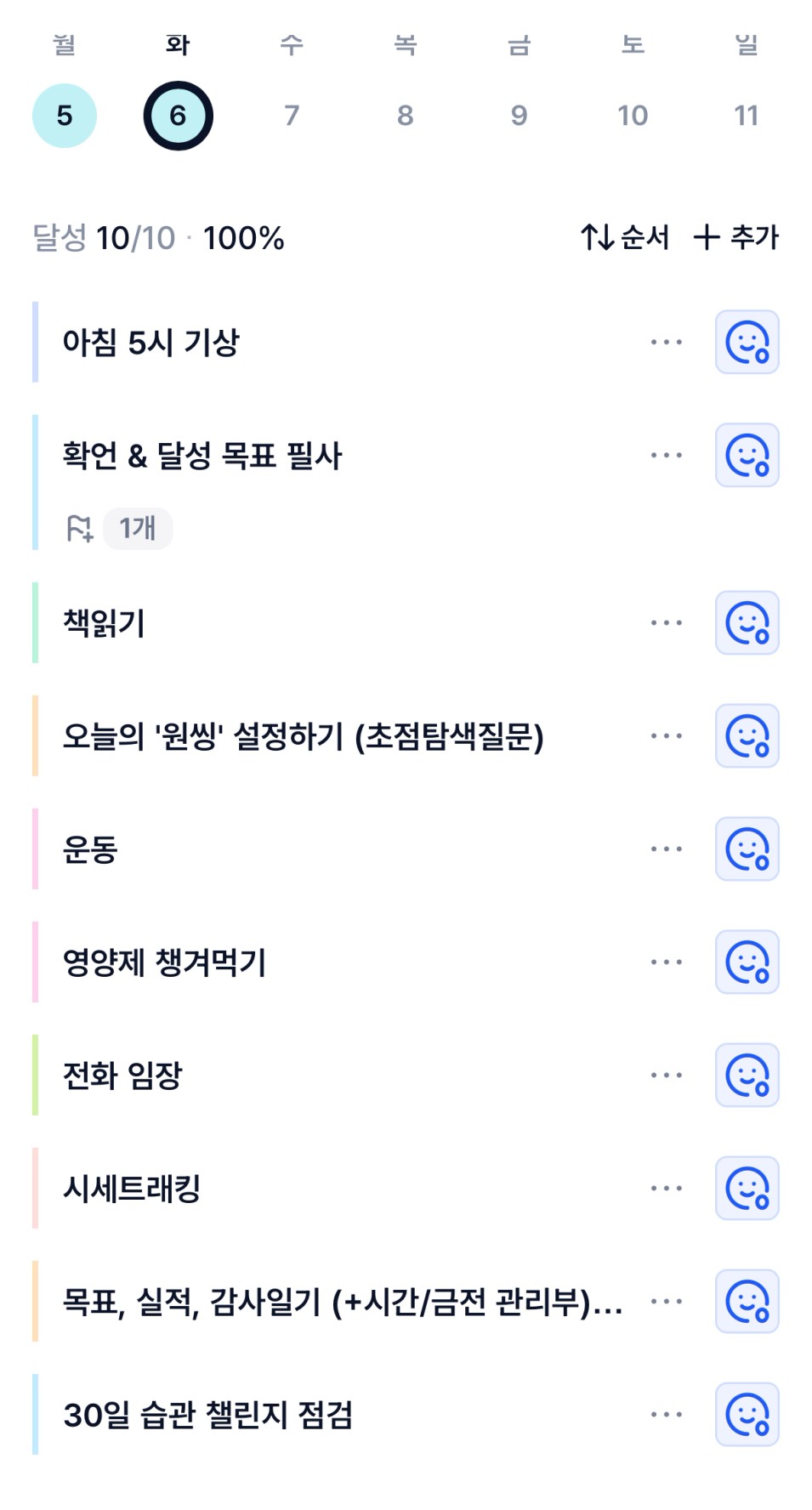Screen dimensions: 812x1510
Task: Select Wednesday the 7th
Action: pos(292,116)
